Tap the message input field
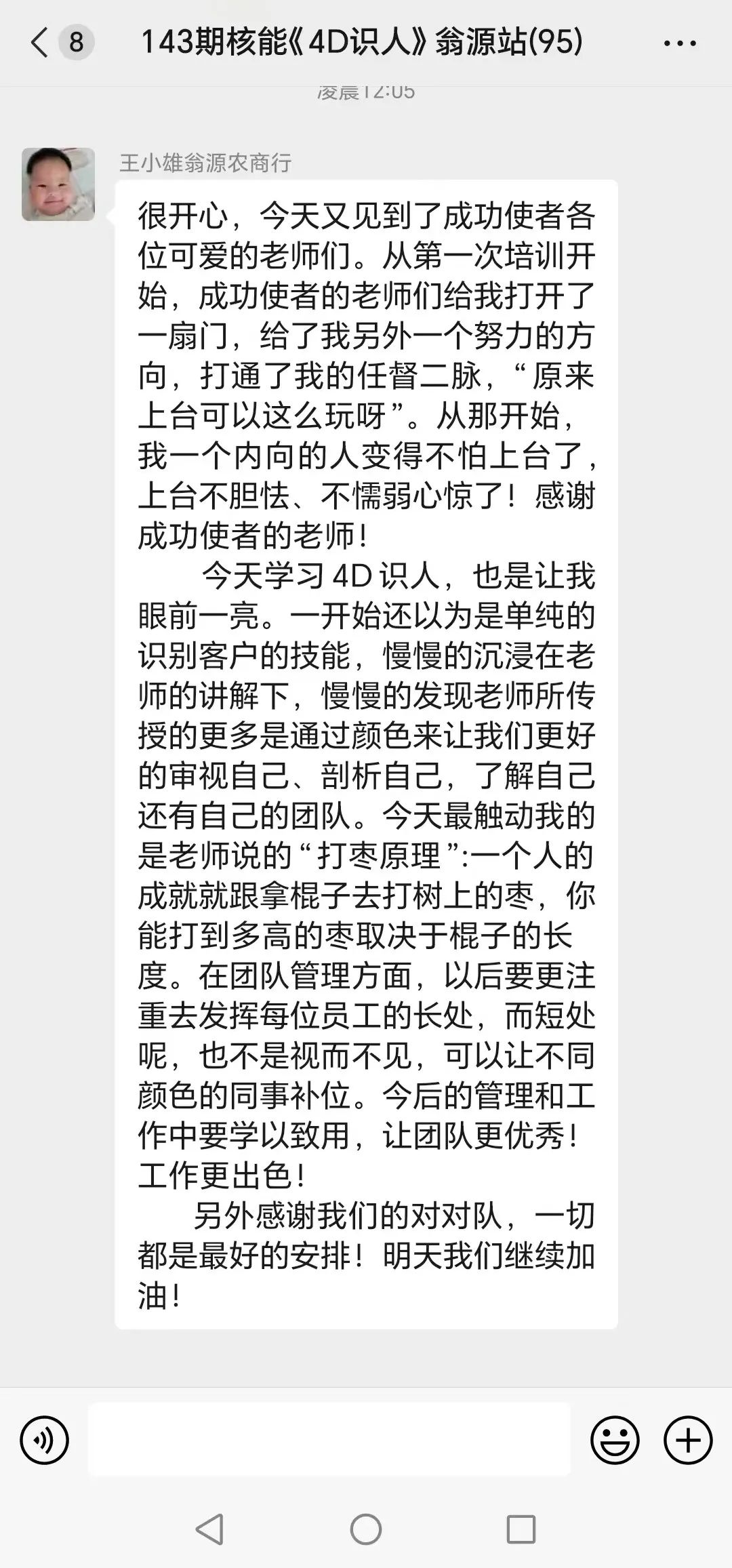The image size is (732, 1568). [329, 1440]
